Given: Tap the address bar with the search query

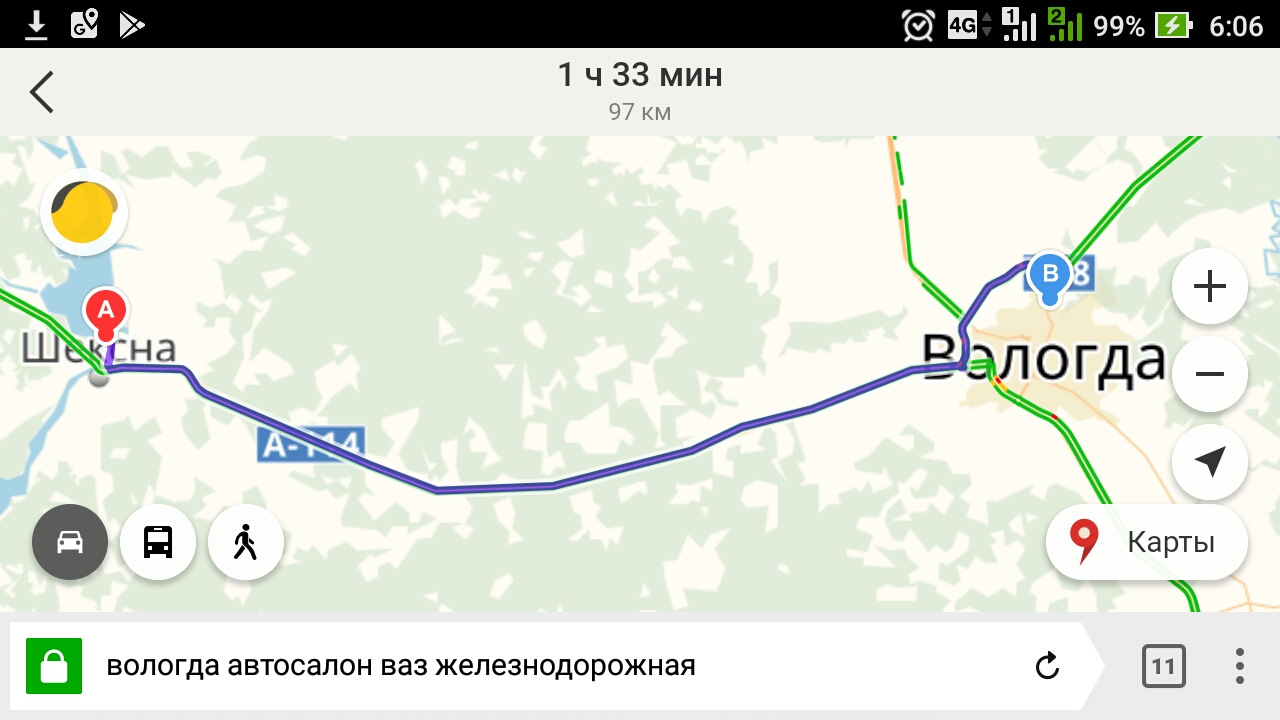Looking at the screenshot, I should click(x=400, y=666).
